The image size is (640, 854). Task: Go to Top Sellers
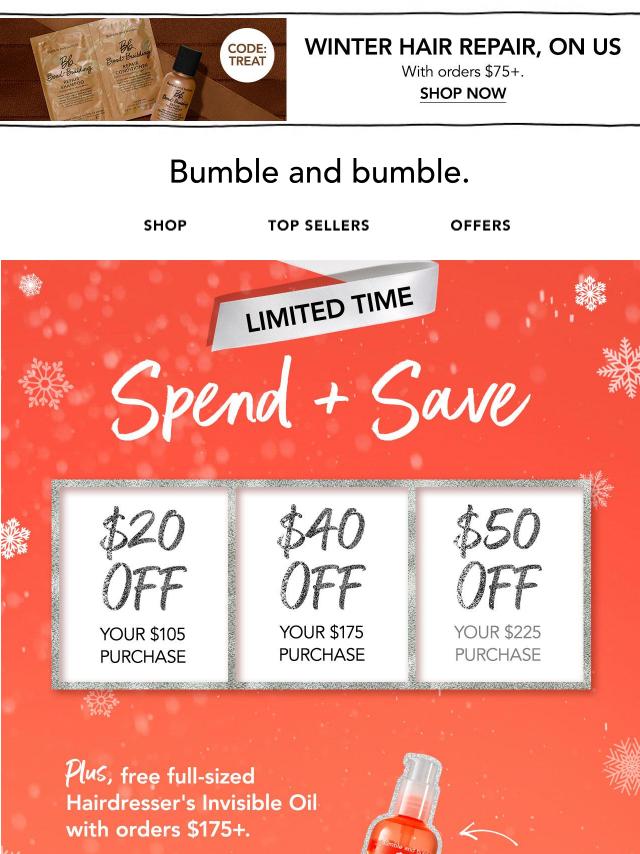pyautogui.click(x=318, y=225)
